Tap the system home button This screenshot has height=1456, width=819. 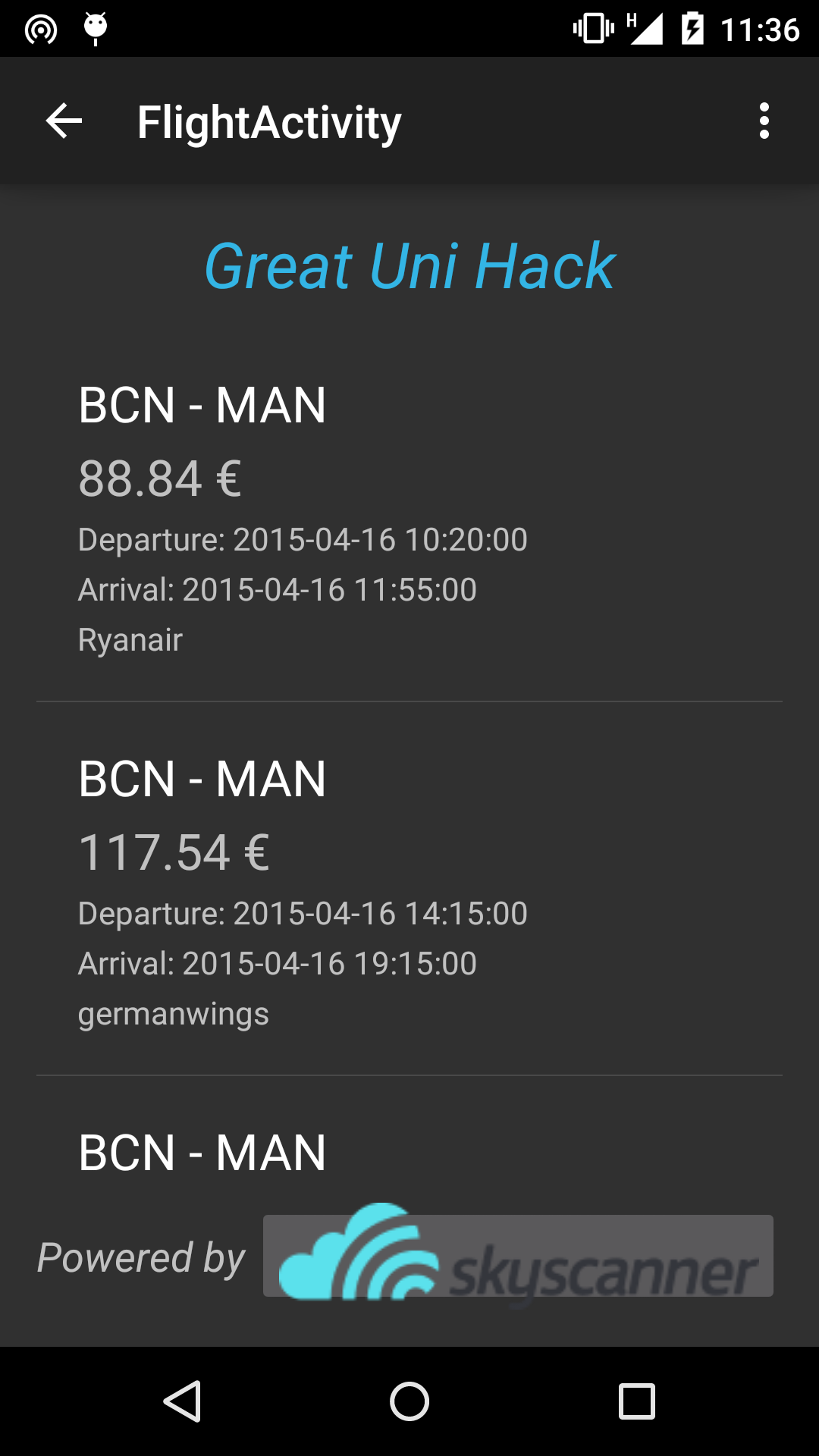(x=409, y=1401)
